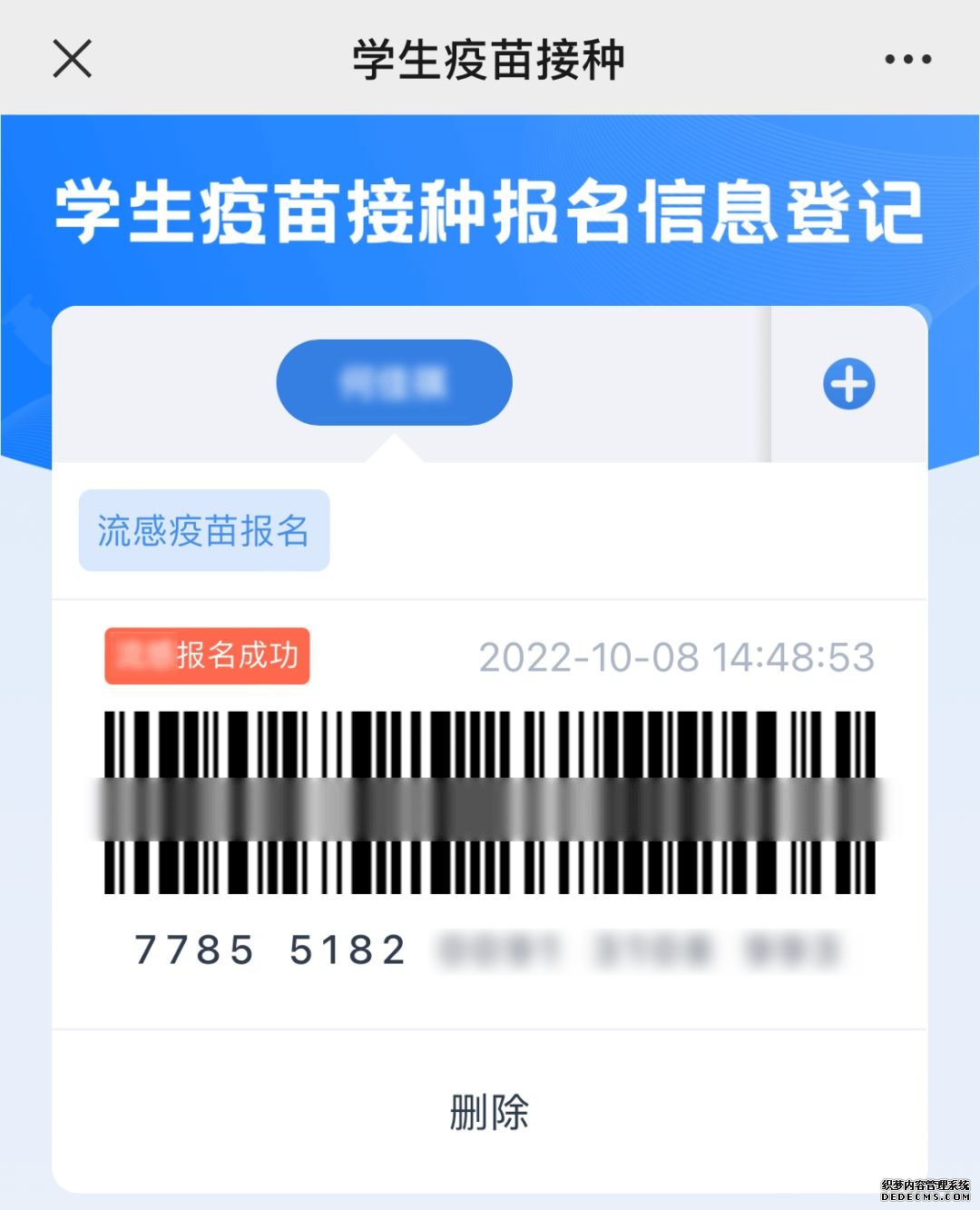Close the 学生疫苗接种 page

click(x=73, y=59)
